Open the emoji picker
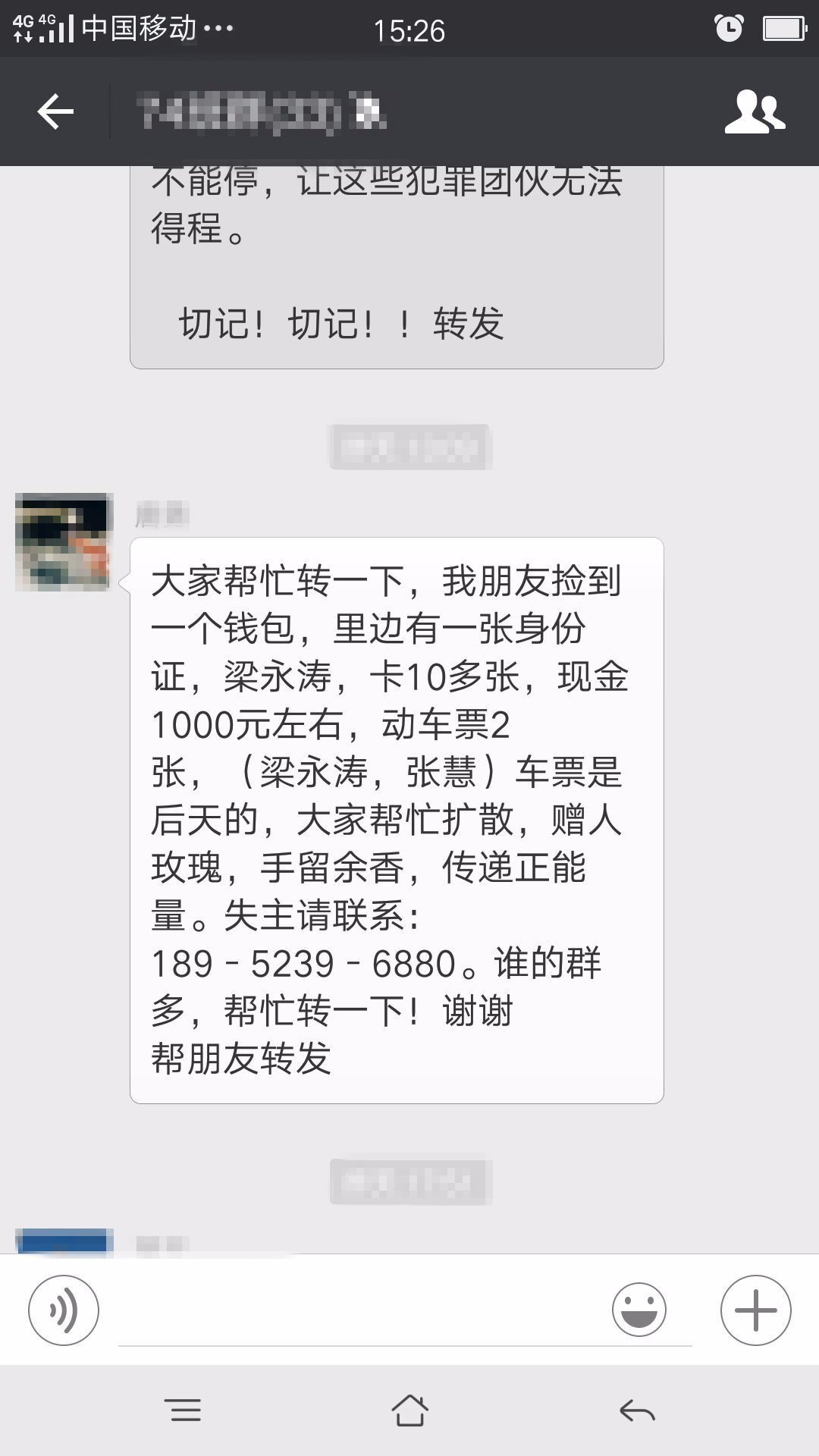This screenshot has height=1456, width=819. point(639,1310)
